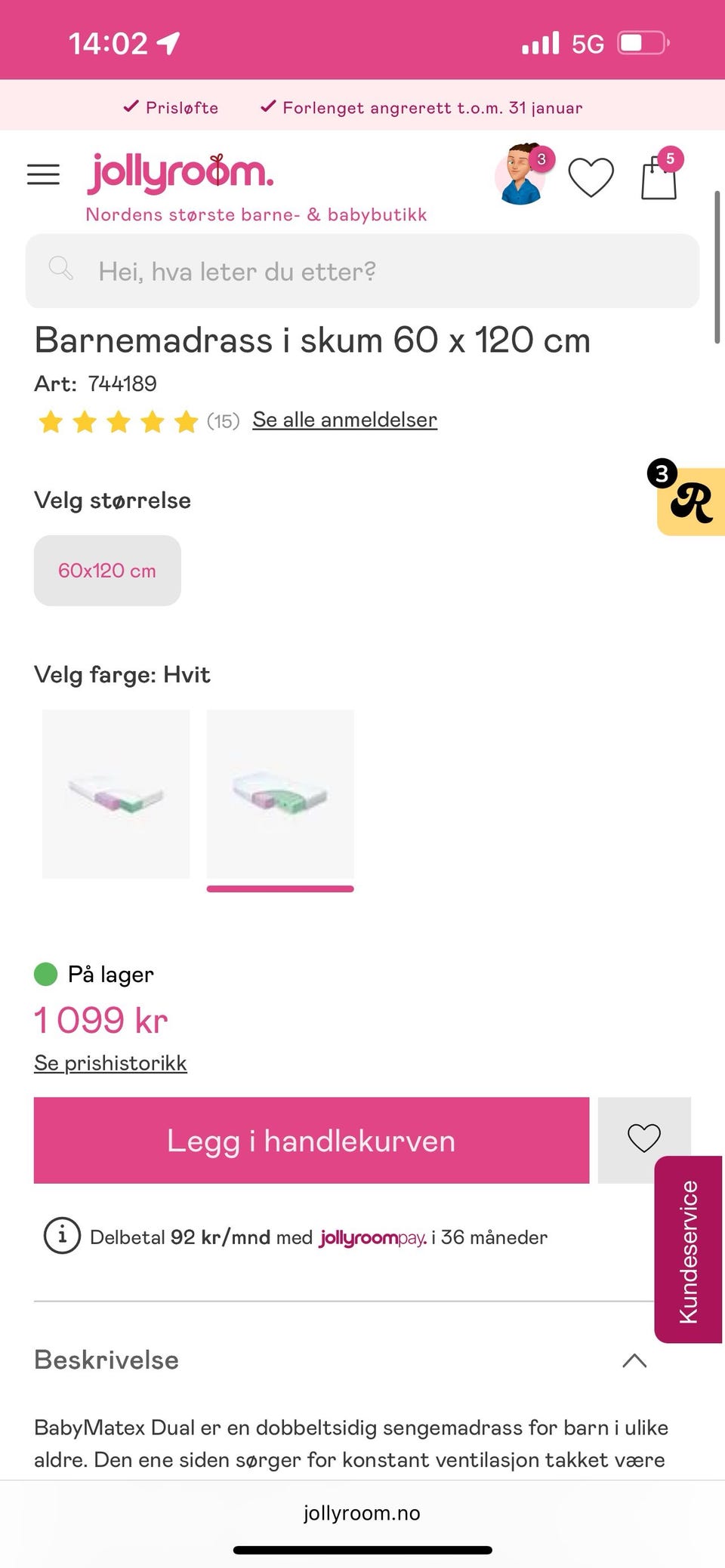The image size is (725, 1568).
Task: Click the search magnifier icon
Action: [61, 269]
